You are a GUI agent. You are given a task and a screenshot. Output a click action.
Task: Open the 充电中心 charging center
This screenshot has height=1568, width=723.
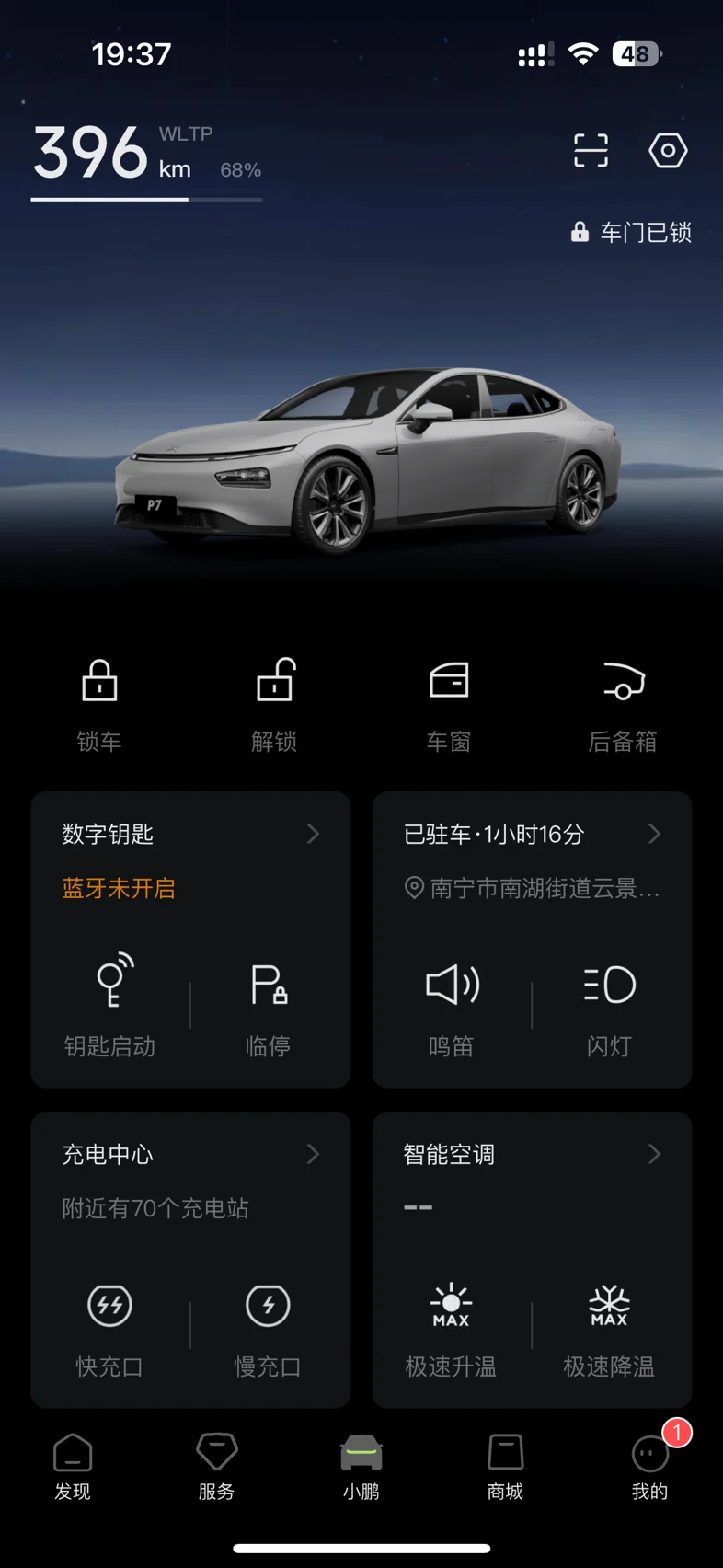190,1155
